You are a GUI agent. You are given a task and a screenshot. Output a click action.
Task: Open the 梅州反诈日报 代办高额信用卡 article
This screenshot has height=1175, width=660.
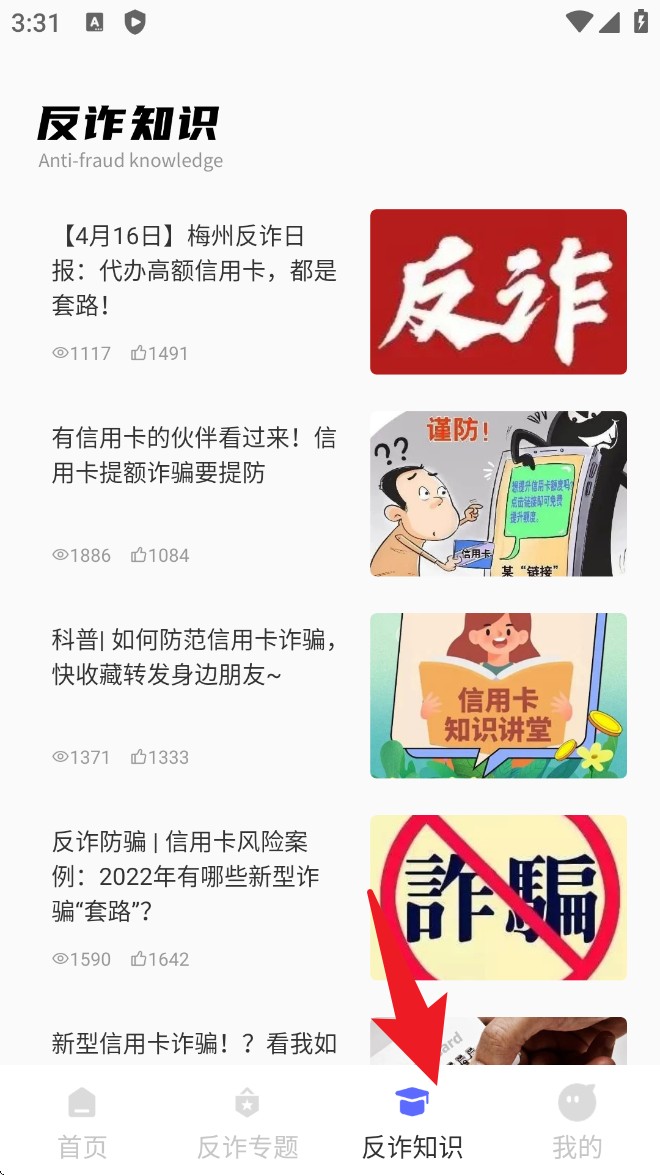(195, 270)
